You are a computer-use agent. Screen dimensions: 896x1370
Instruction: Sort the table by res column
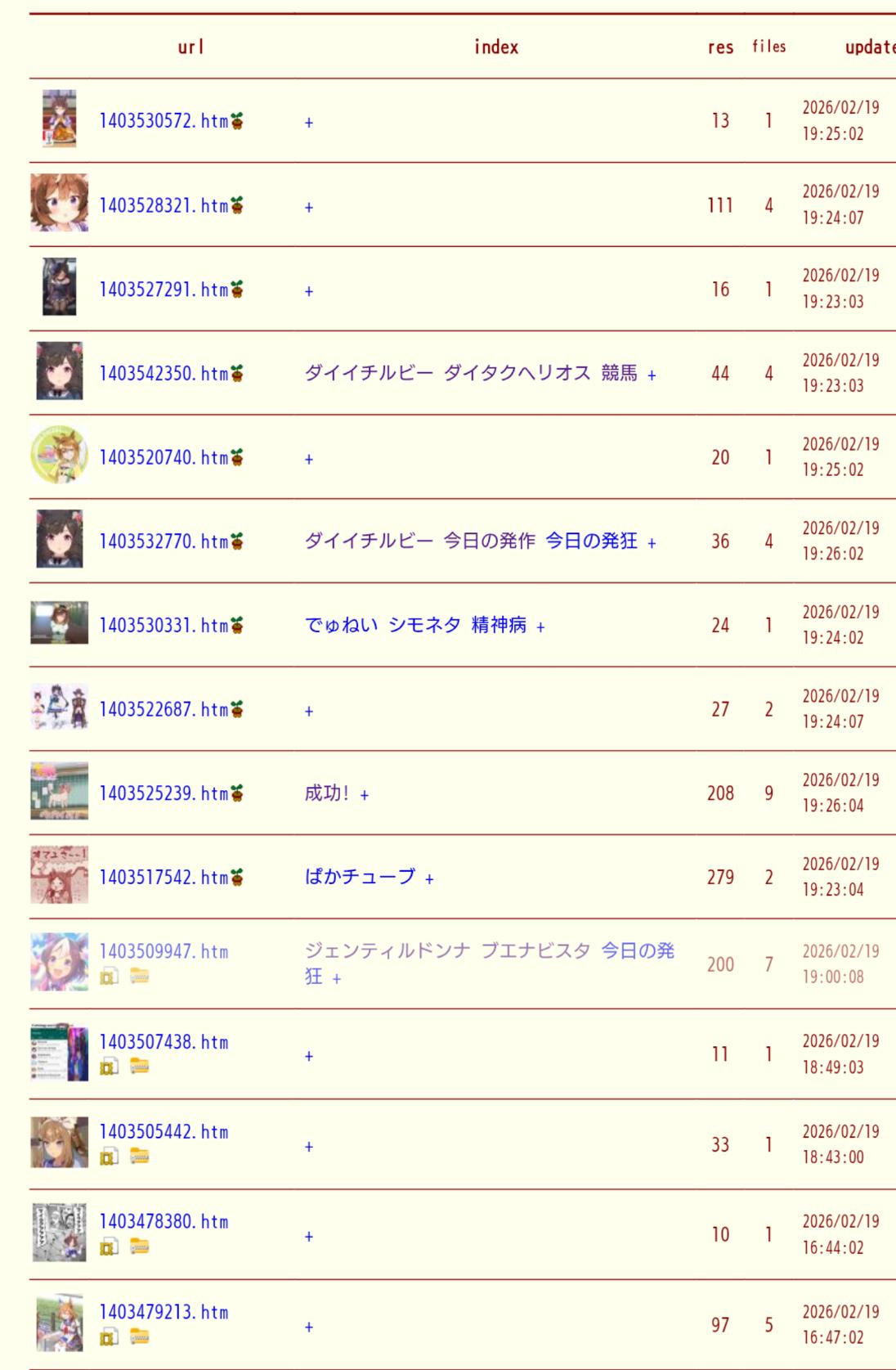coord(720,47)
